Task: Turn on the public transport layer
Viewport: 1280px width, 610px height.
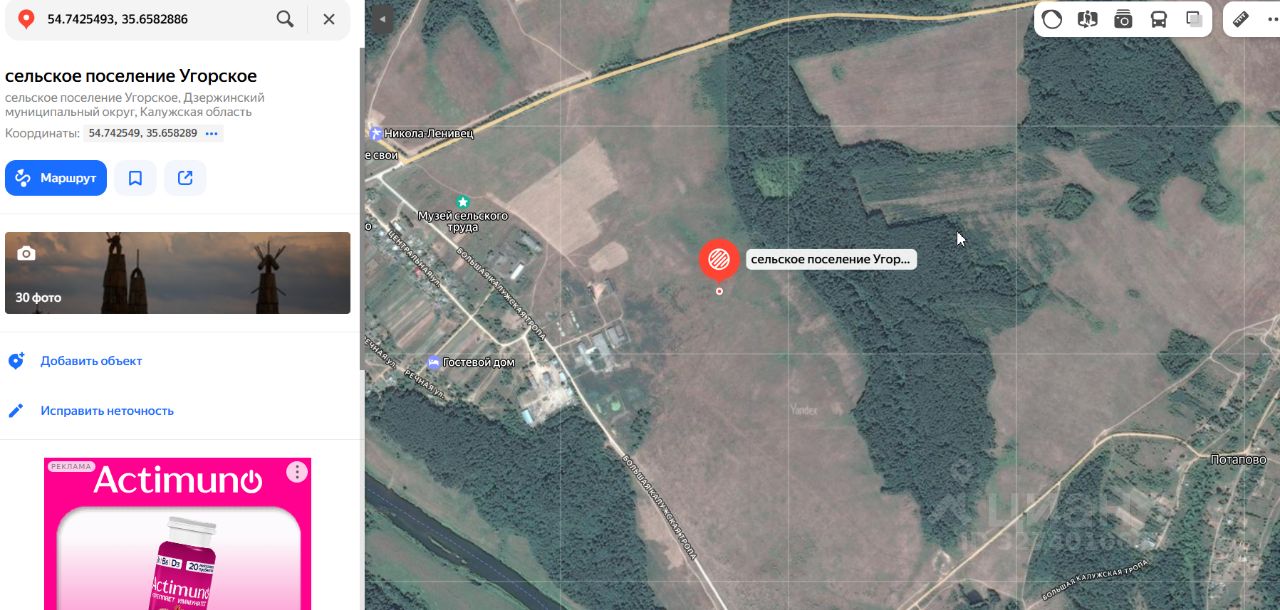Action: click(x=1158, y=19)
